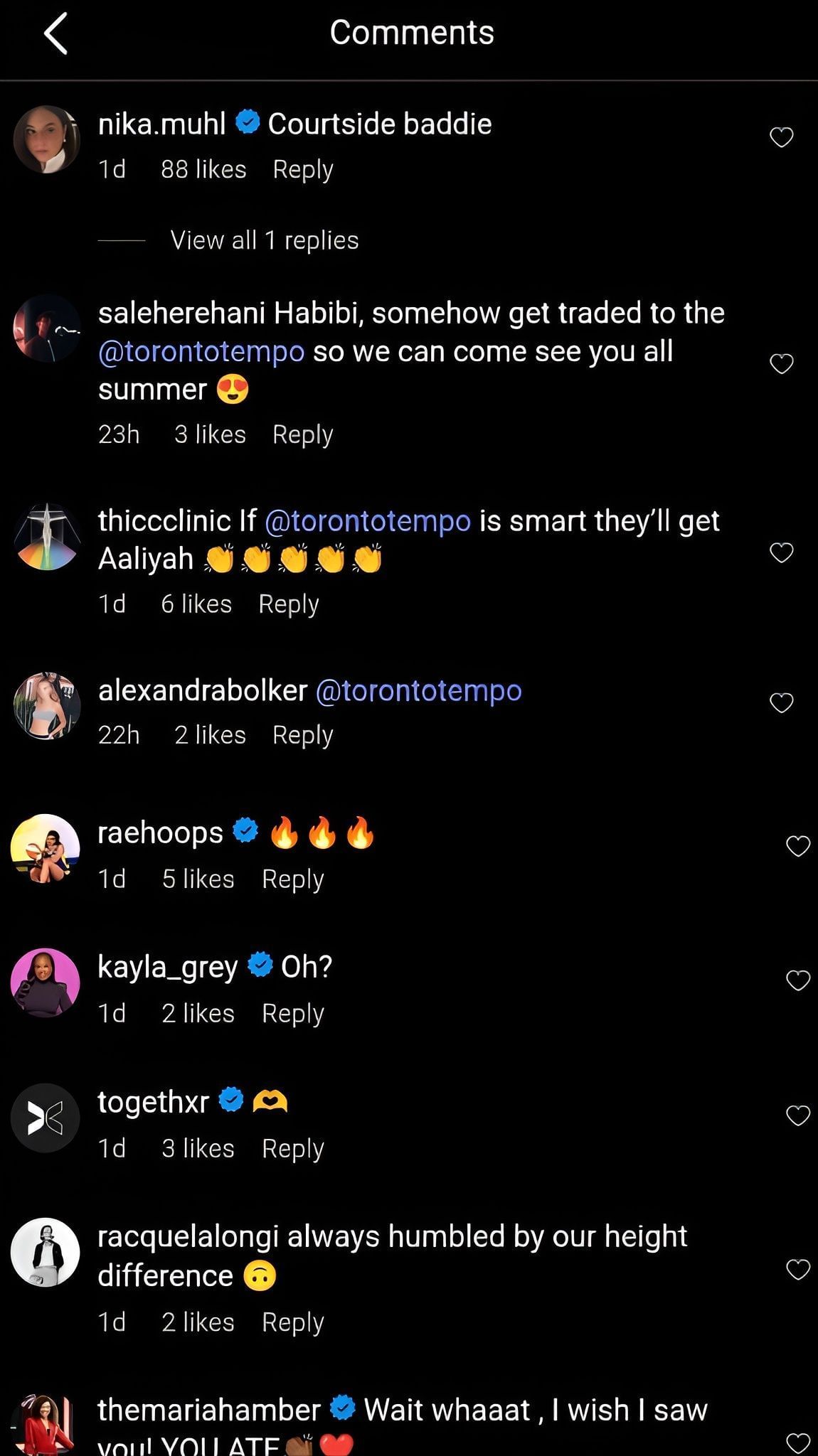Like raehoops' fire emoji comment

click(797, 846)
